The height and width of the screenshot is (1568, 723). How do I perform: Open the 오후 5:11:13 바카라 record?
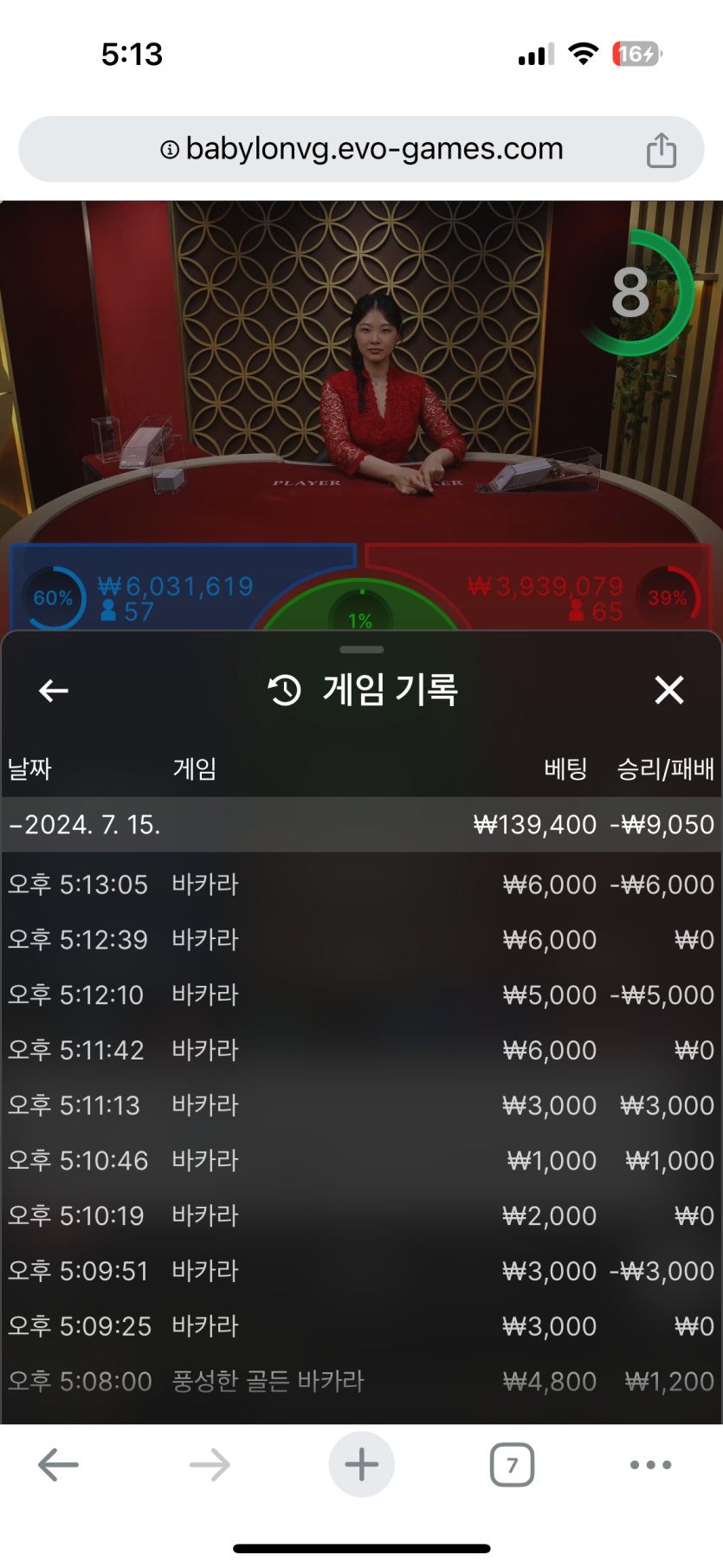[361, 1105]
